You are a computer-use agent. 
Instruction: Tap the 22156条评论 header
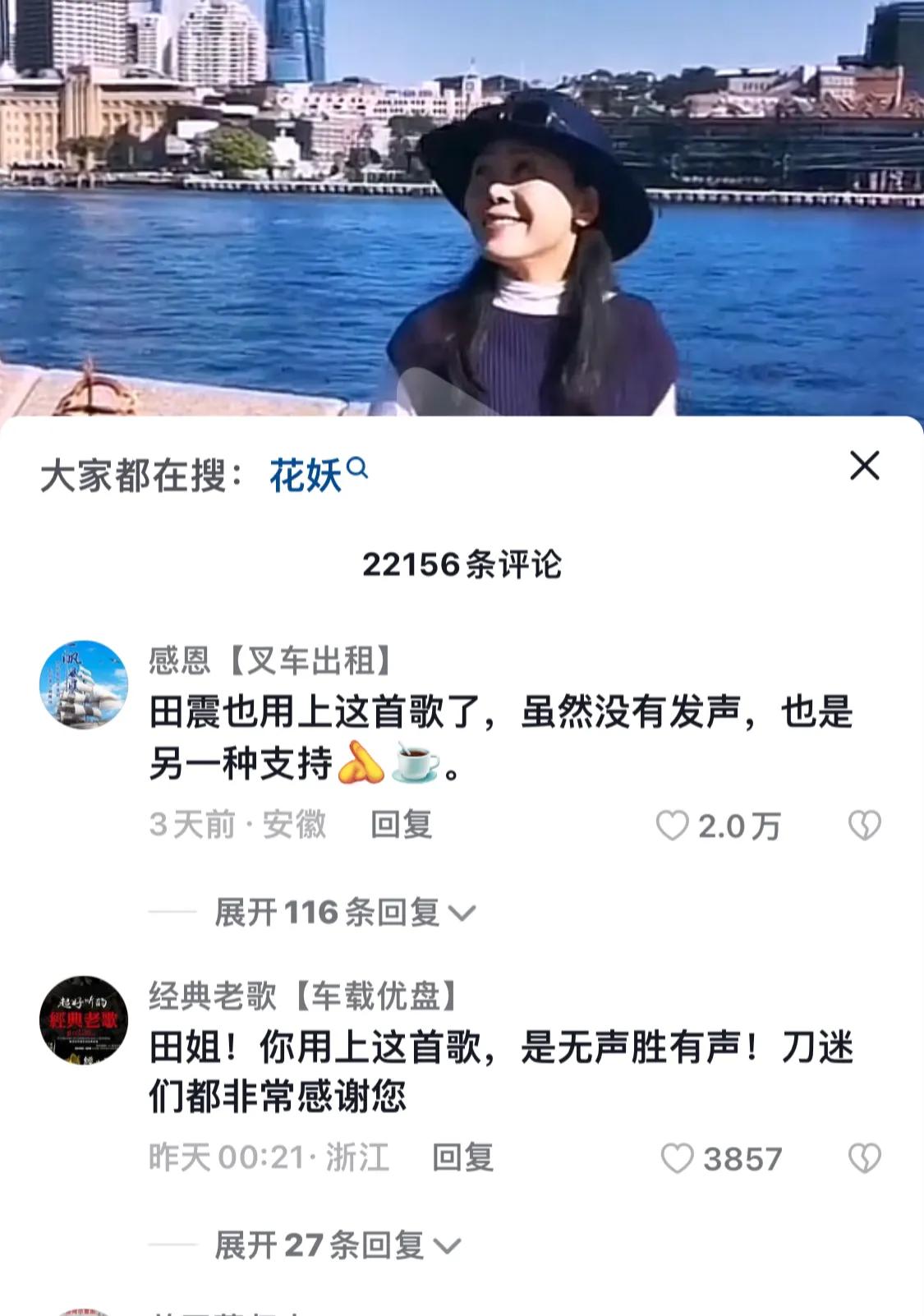[462, 564]
